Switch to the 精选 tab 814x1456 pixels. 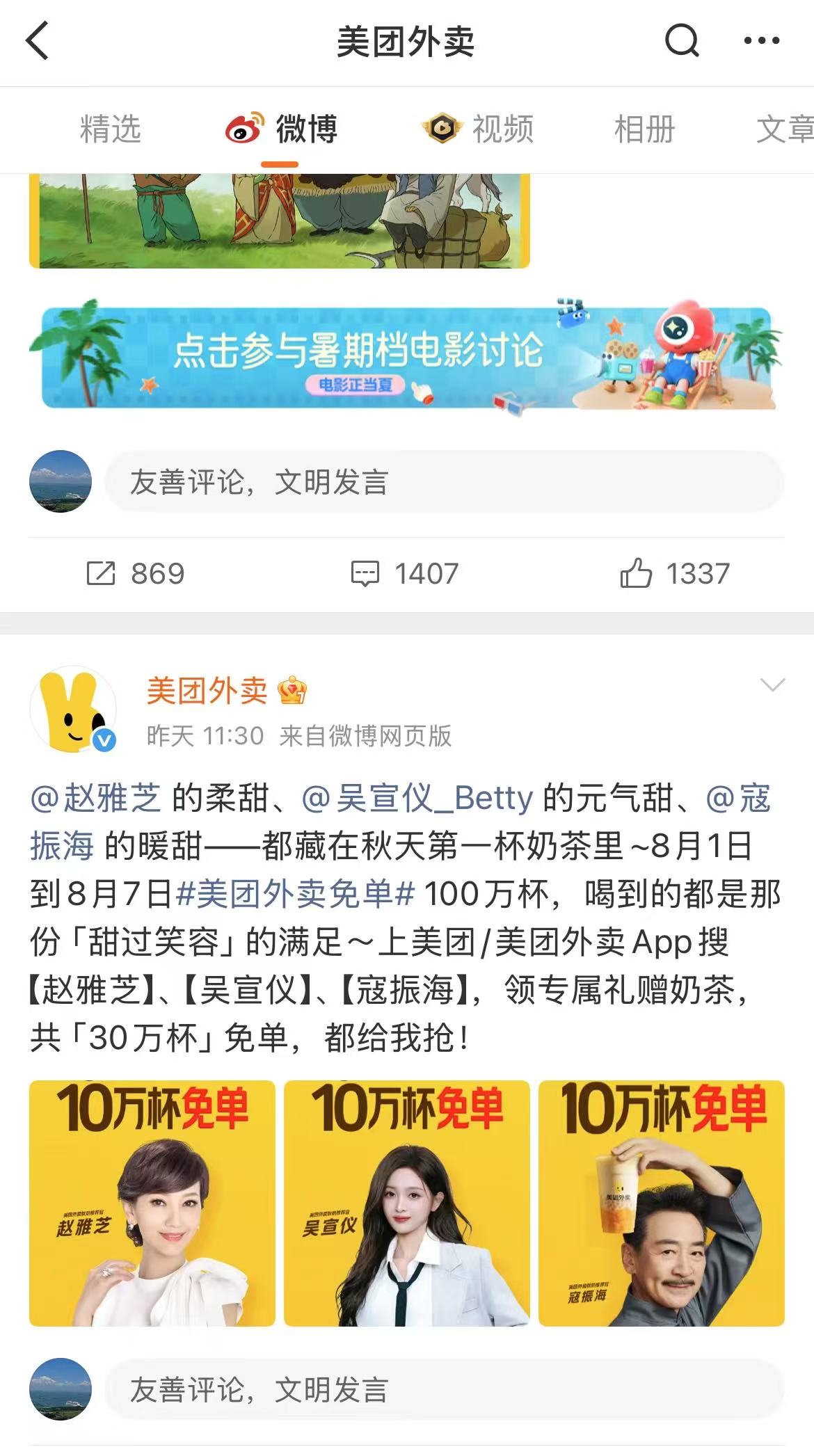[x=110, y=129]
